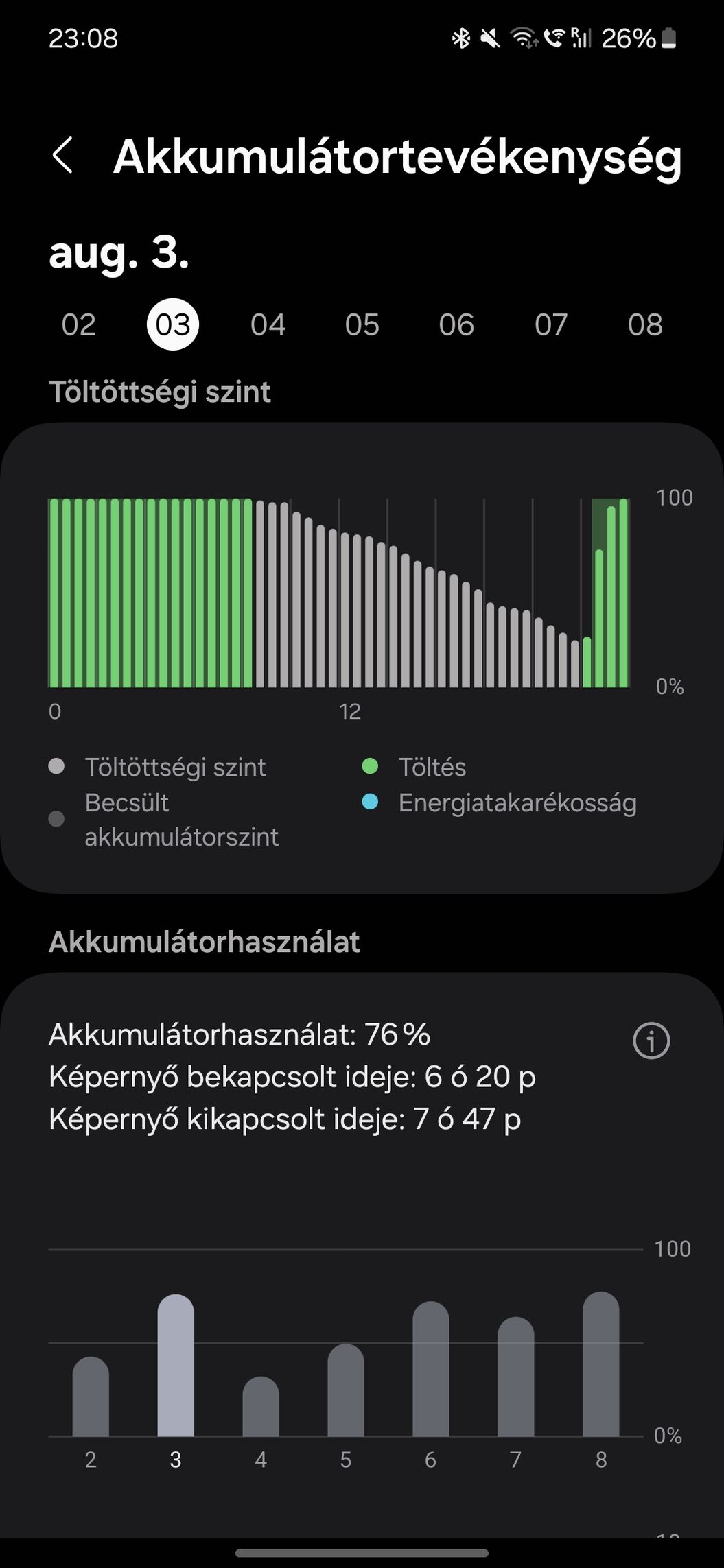The image size is (724, 1568).
Task: Select date 07 in the day strip
Action: pyautogui.click(x=551, y=324)
